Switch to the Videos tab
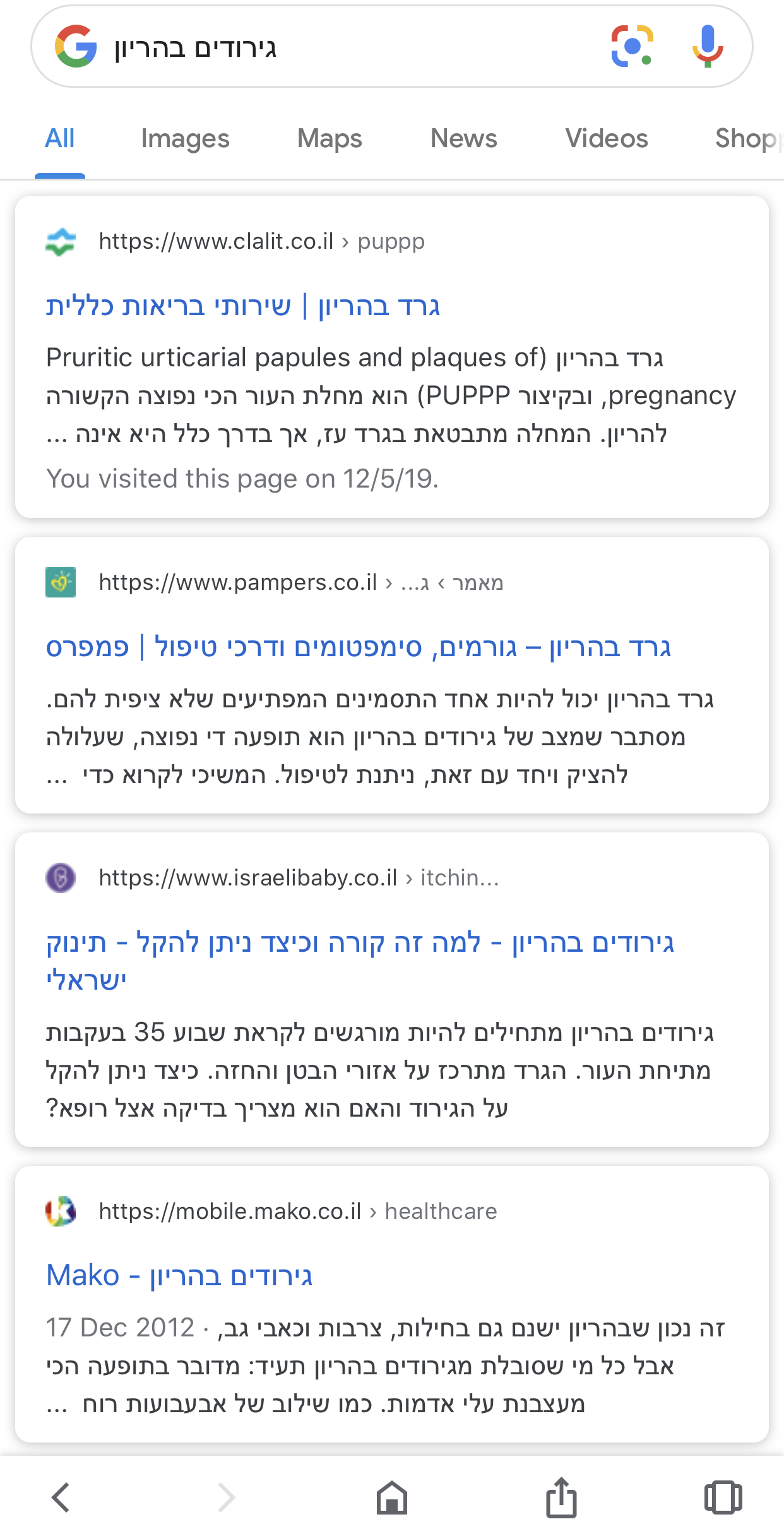 pyautogui.click(x=606, y=139)
